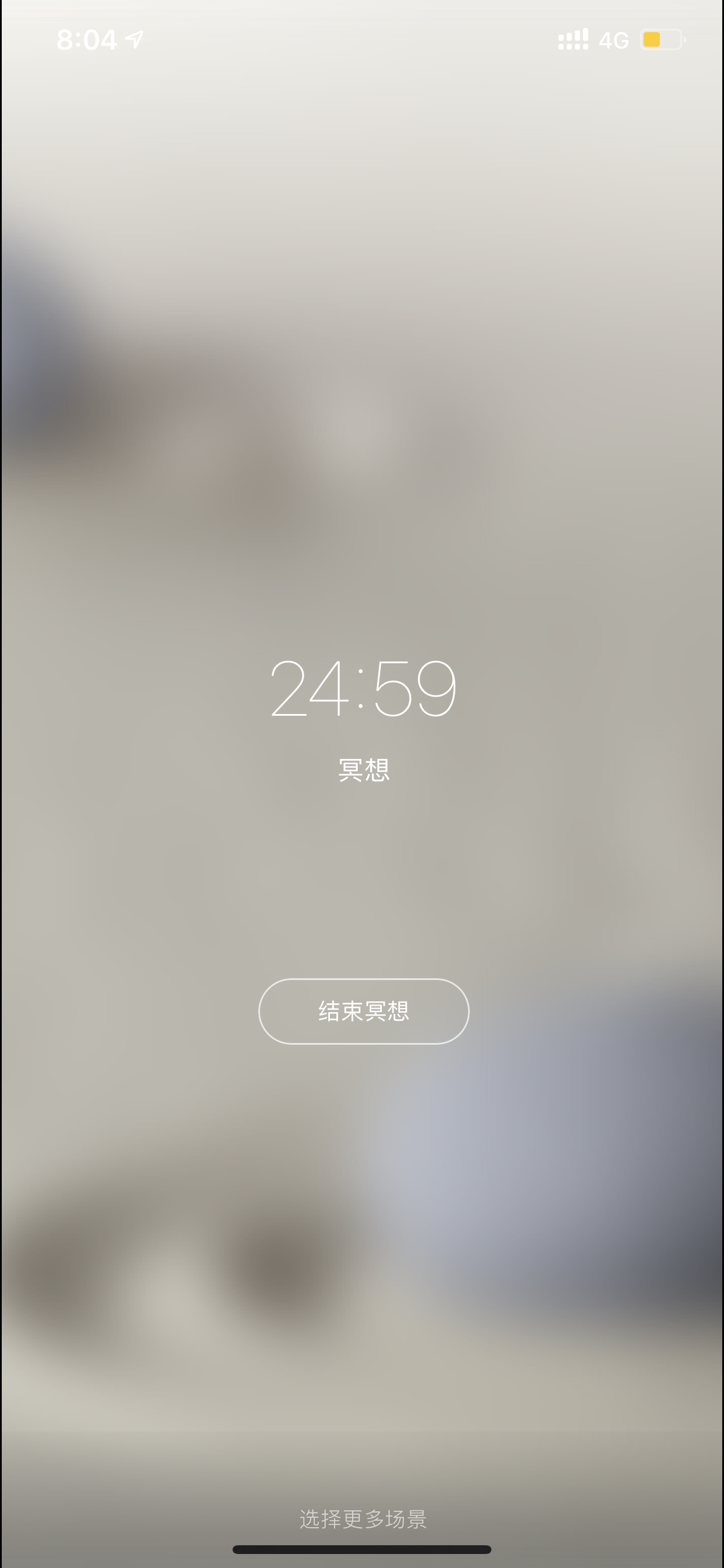Open 选择更多场景 to choose more scenes
This screenshot has height=1568, width=724.
pos(363,1520)
